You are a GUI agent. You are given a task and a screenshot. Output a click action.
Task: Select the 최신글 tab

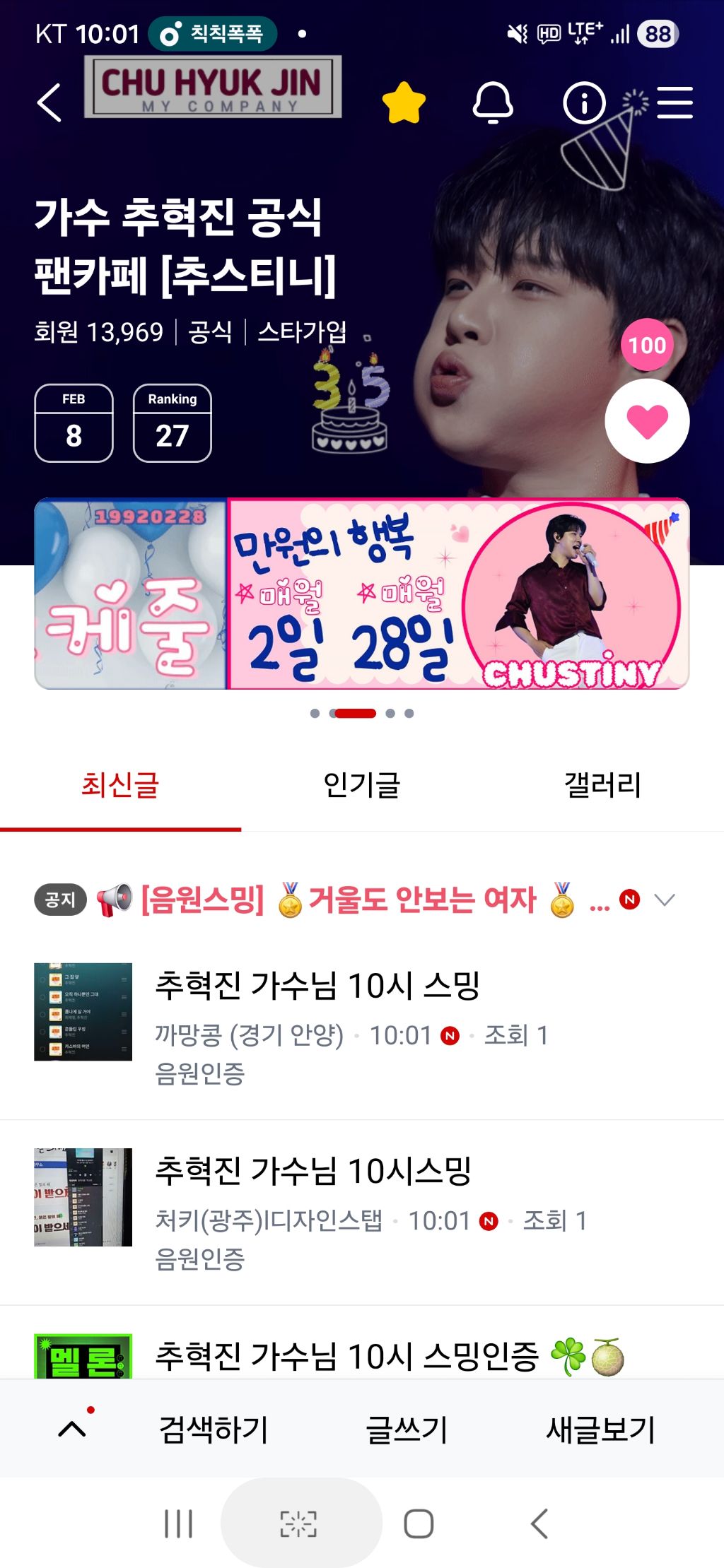(120, 785)
